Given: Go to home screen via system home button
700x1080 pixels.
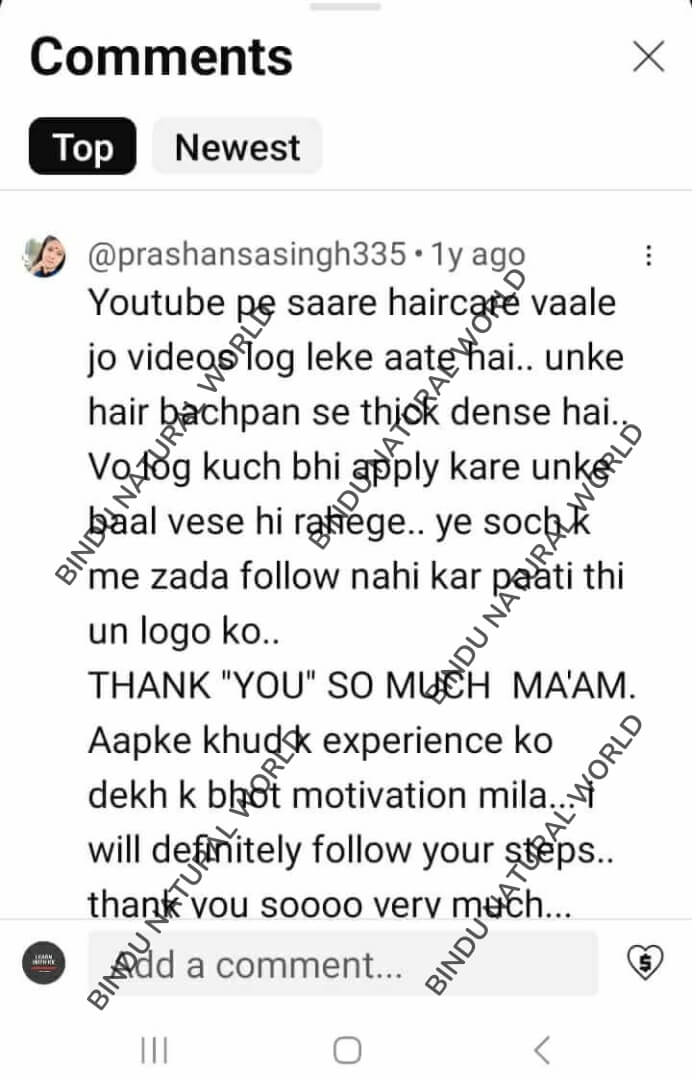Looking at the screenshot, I should pos(347,1049).
